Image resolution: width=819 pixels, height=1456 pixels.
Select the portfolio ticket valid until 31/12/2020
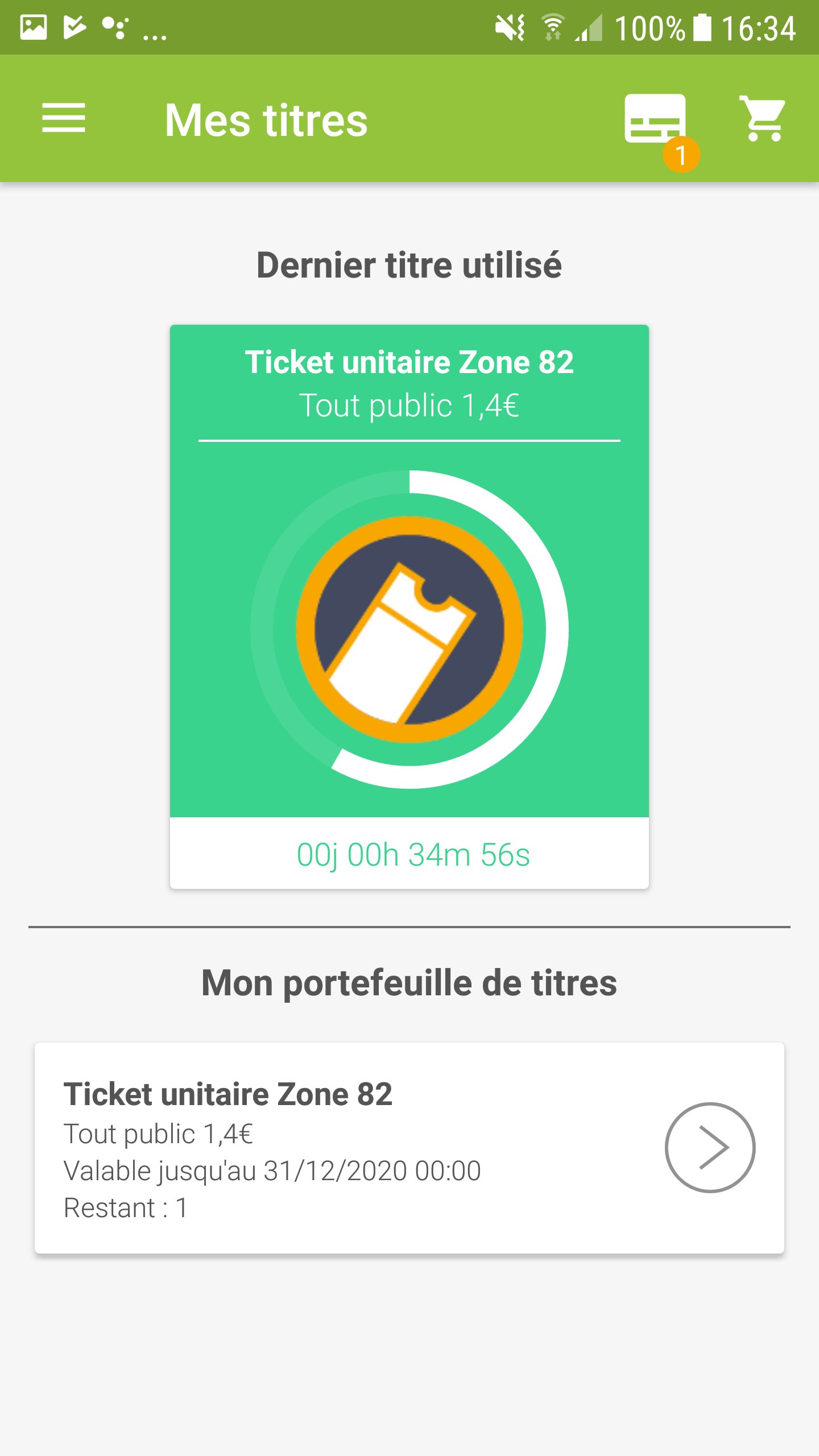click(409, 1148)
